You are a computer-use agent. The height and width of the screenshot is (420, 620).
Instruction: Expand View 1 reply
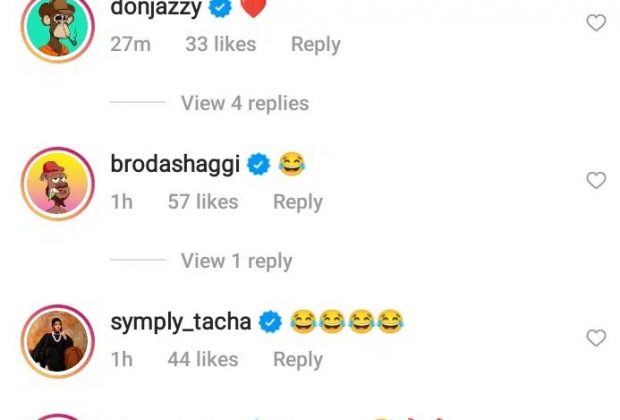point(237,261)
